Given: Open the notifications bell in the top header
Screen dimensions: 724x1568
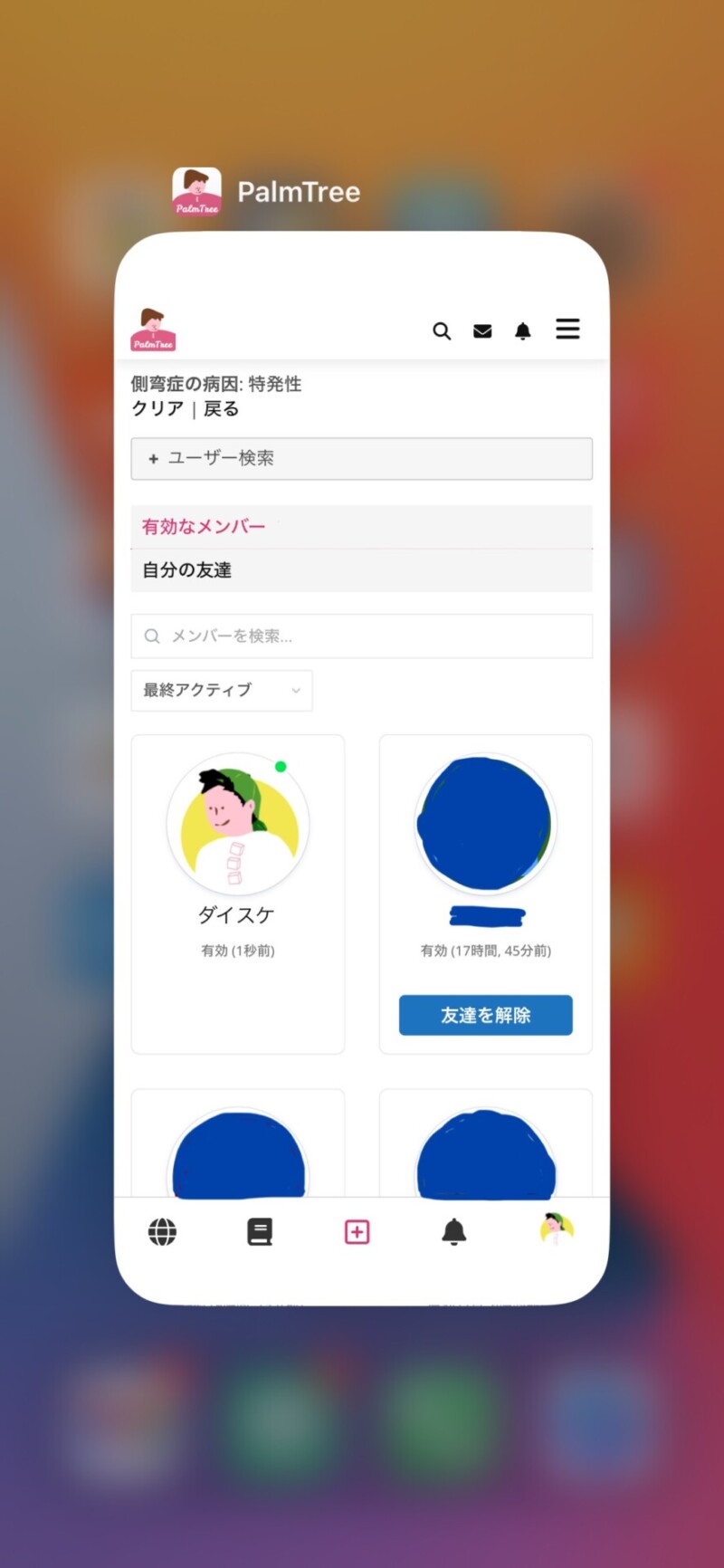Looking at the screenshot, I should click(523, 331).
